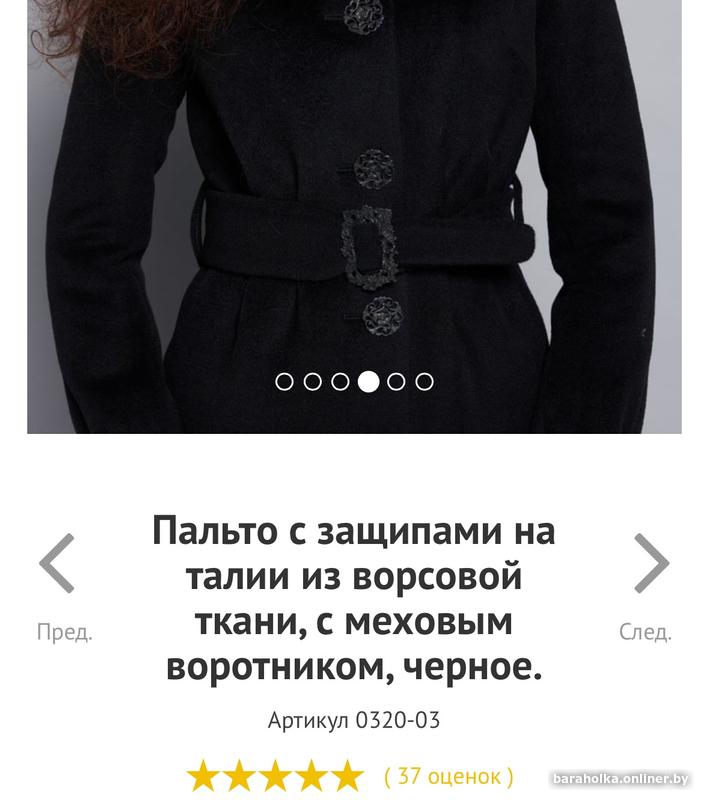The image size is (709, 800).
Task: Select the first image carousel dot
Action: point(284,381)
